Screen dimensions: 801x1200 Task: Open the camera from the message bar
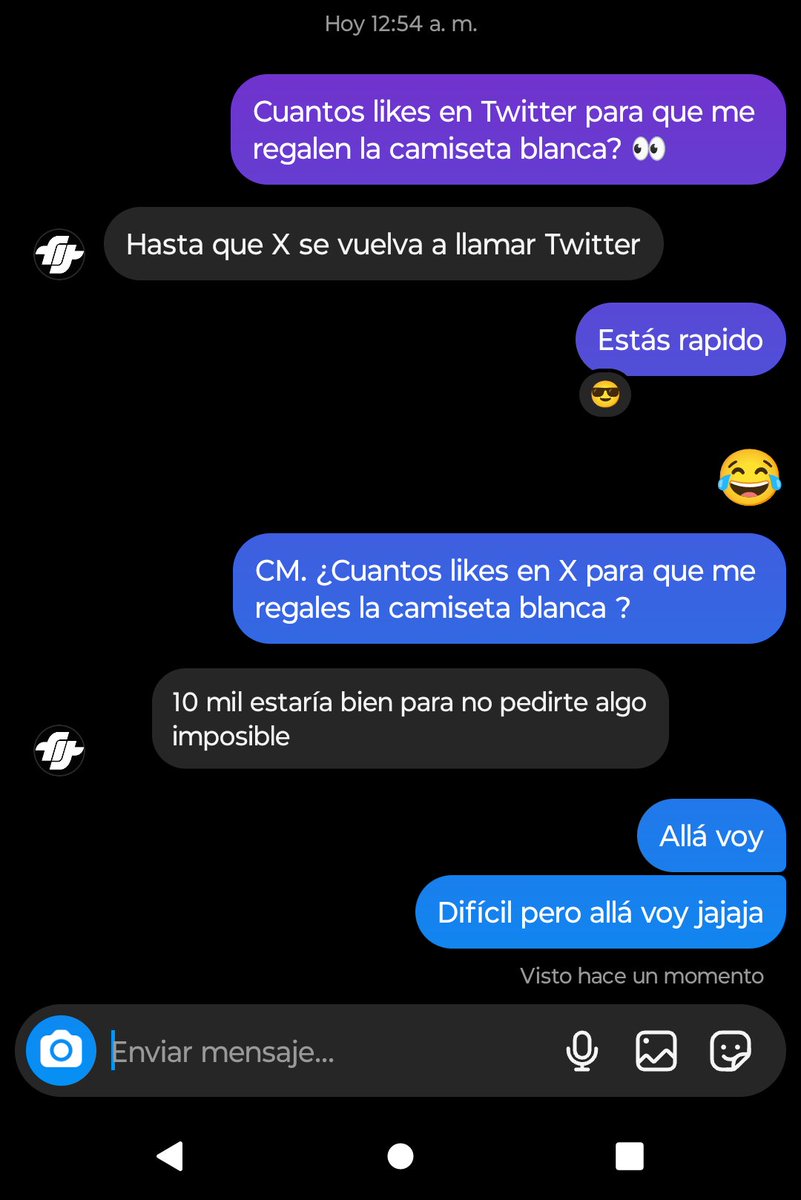point(61,1051)
